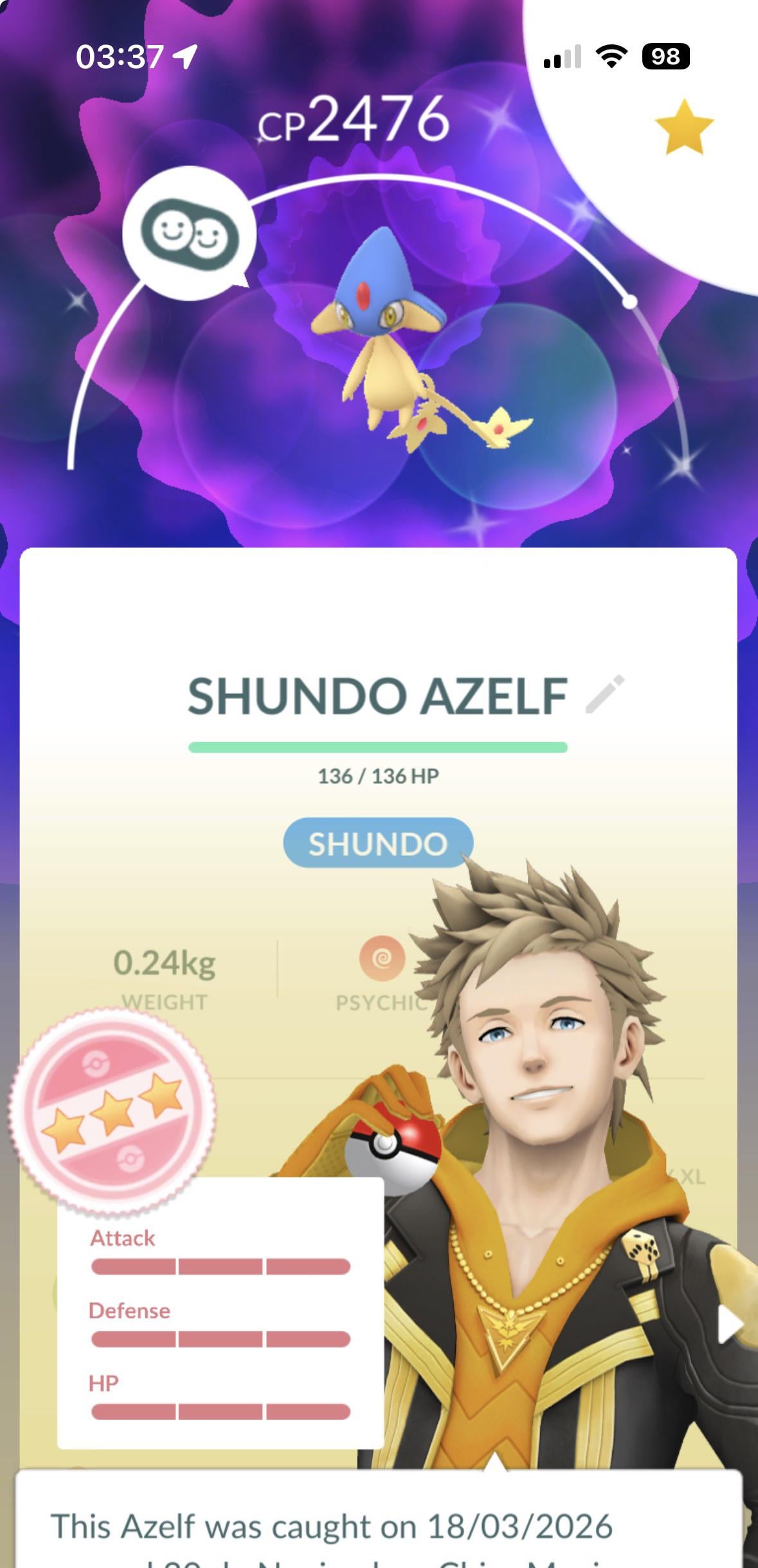Toggle the favorite star for this Azelf
Image resolution: width=758 pixels, height=1568 pixels.
tap(683, 127)
